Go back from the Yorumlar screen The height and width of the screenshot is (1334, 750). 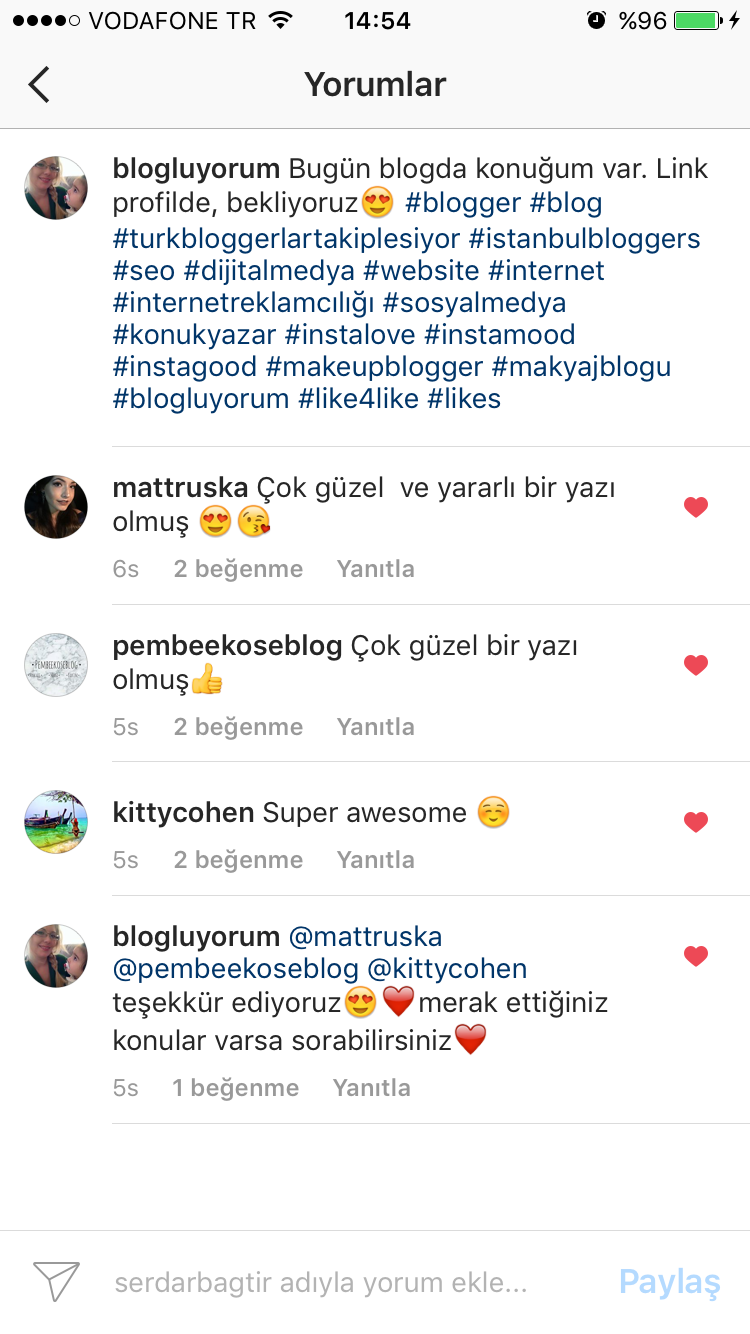point(39,85)
